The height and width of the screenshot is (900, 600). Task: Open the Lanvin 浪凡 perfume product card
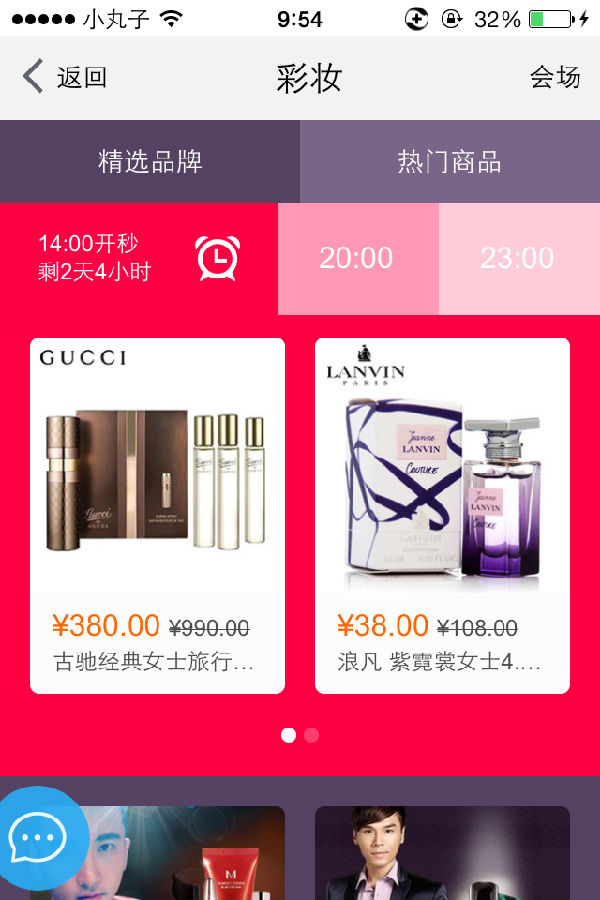442,515
